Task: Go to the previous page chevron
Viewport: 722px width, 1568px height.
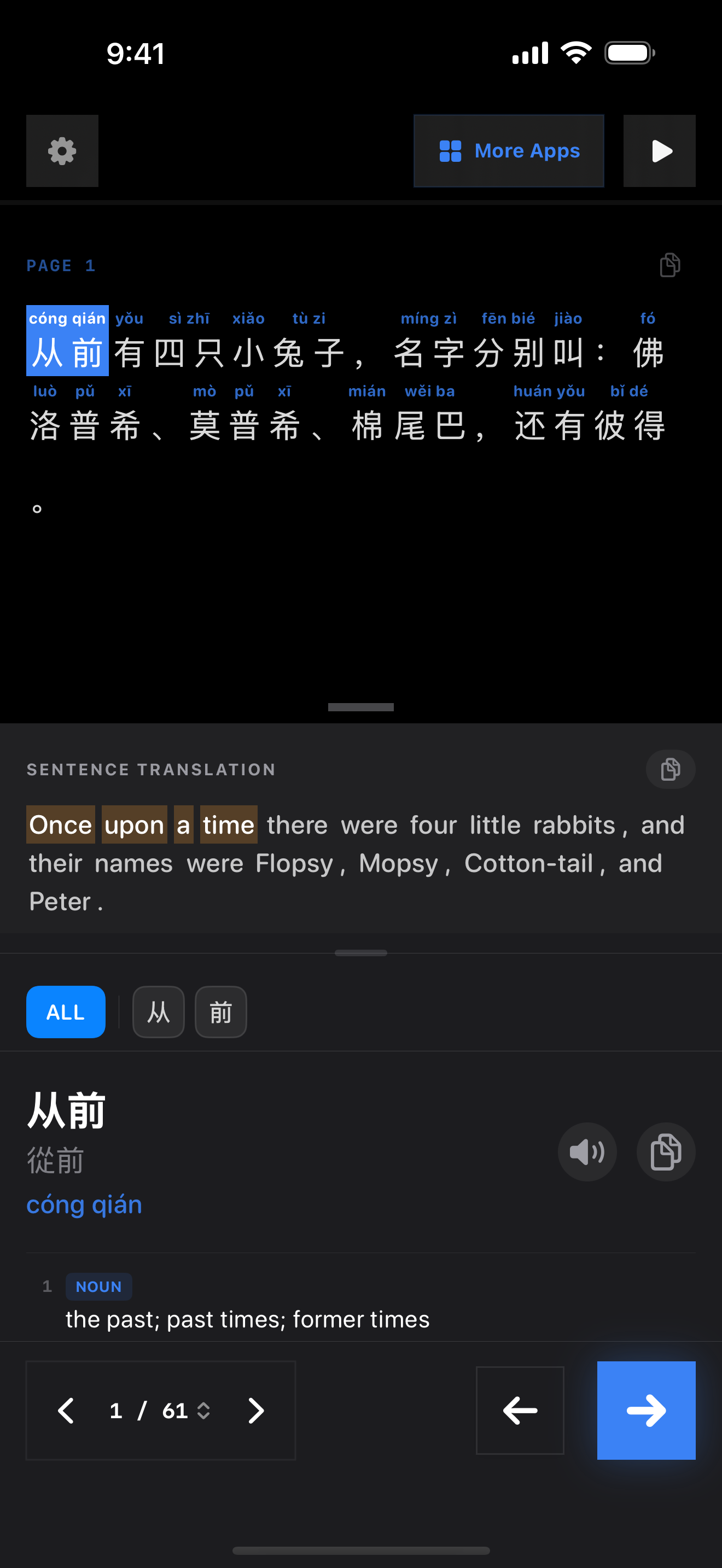Action: (x=66, y=1411)
